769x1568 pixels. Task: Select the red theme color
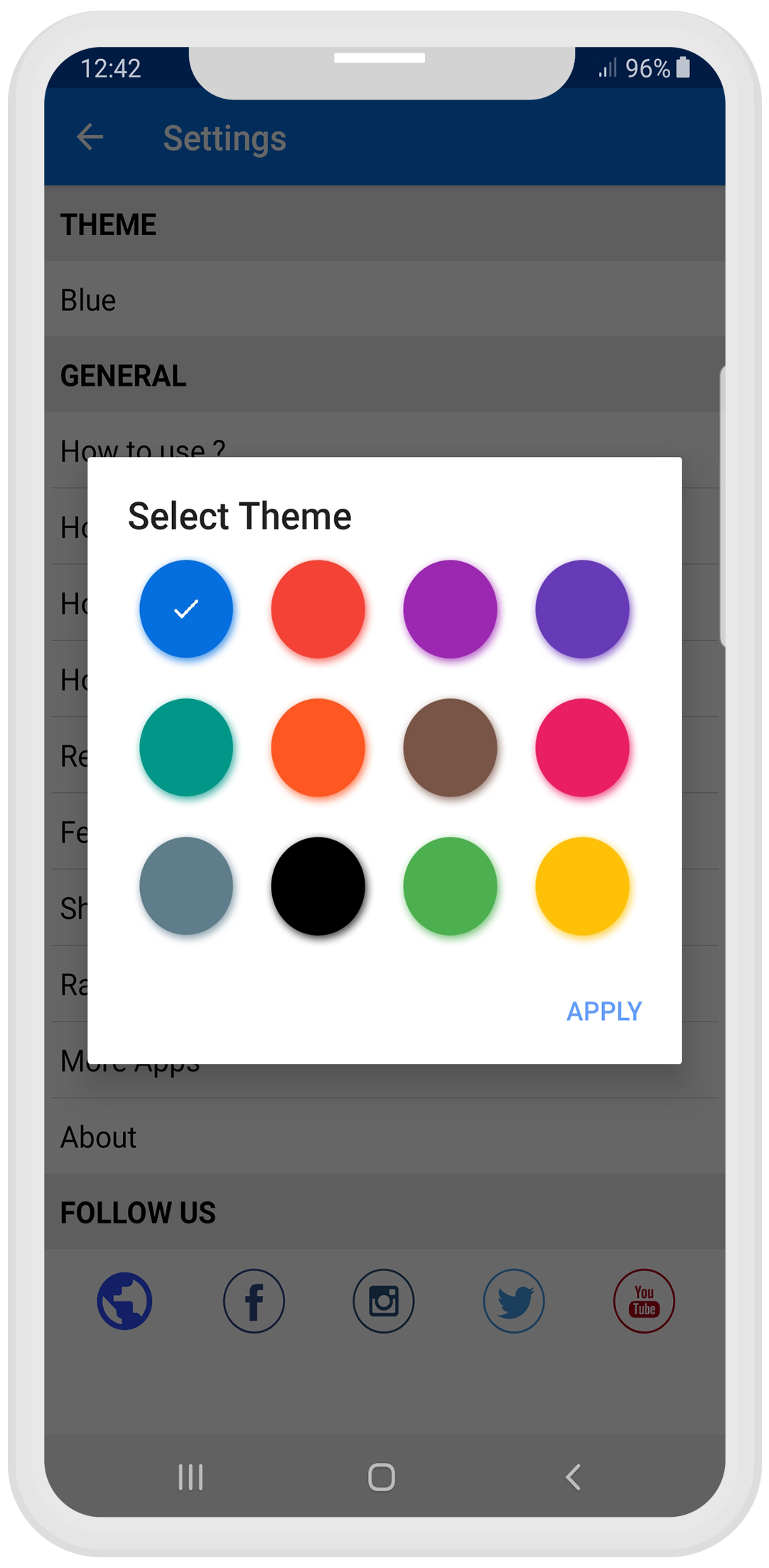[x=318, y=609]
